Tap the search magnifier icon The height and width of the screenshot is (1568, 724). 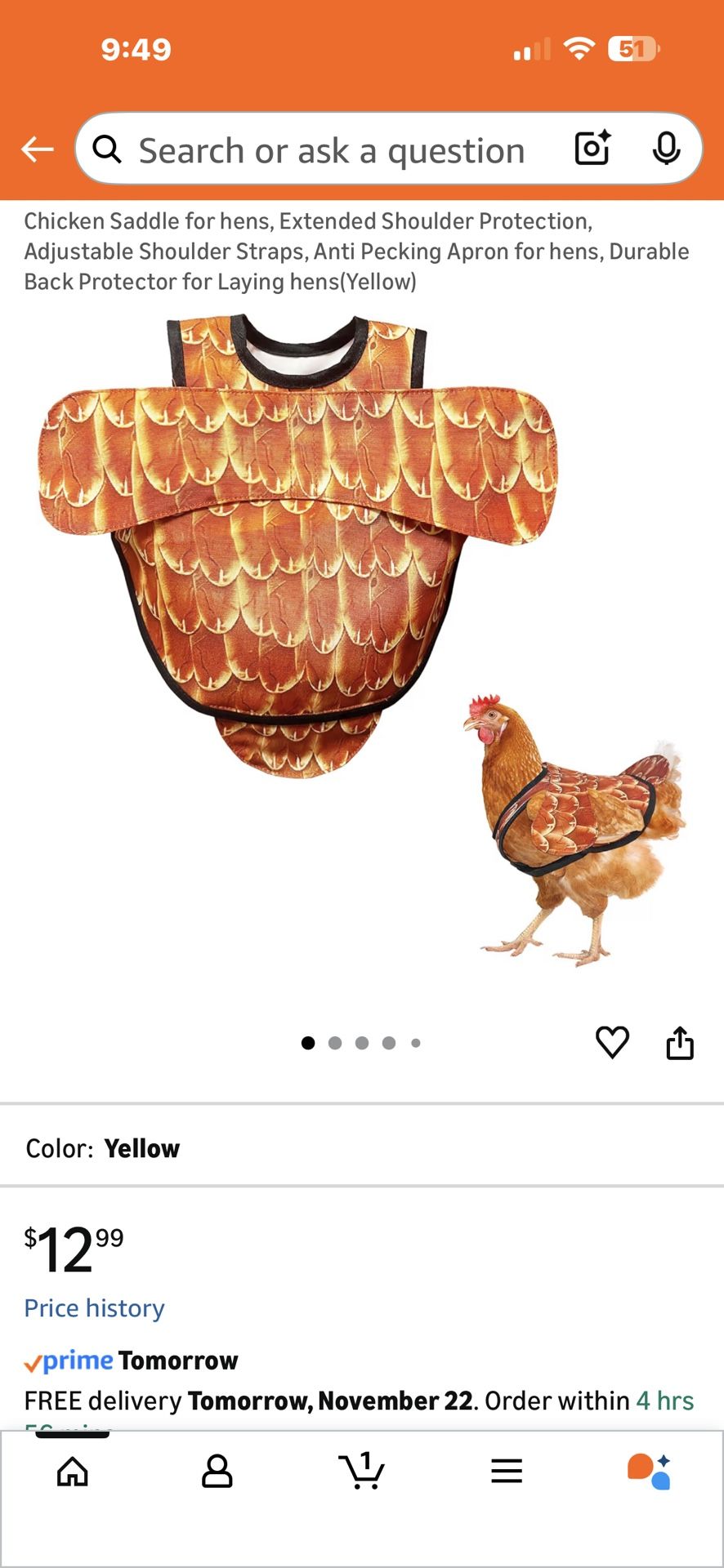pyautogui.click(x=106, y=149)
